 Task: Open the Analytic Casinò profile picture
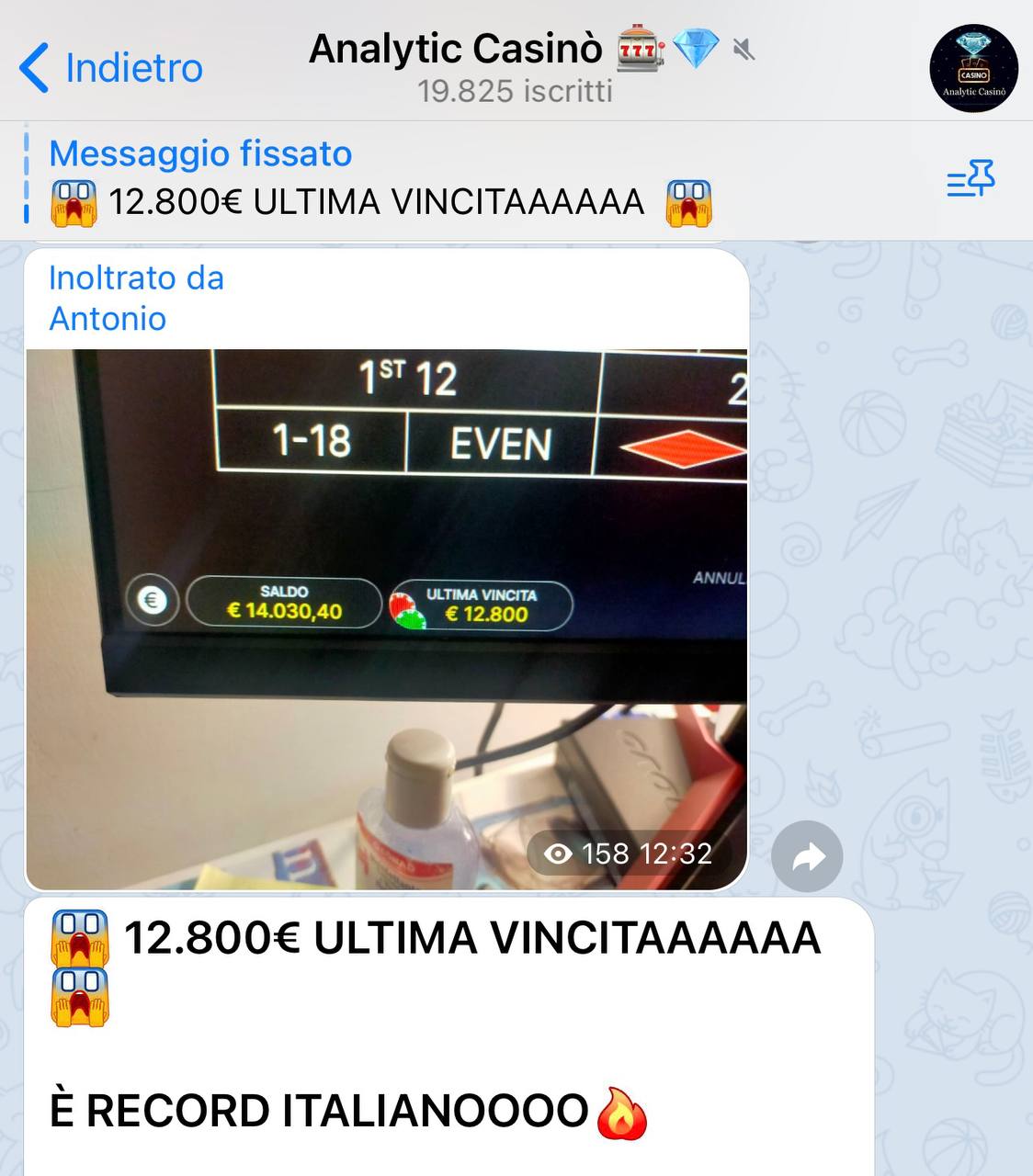pos(973,69)
